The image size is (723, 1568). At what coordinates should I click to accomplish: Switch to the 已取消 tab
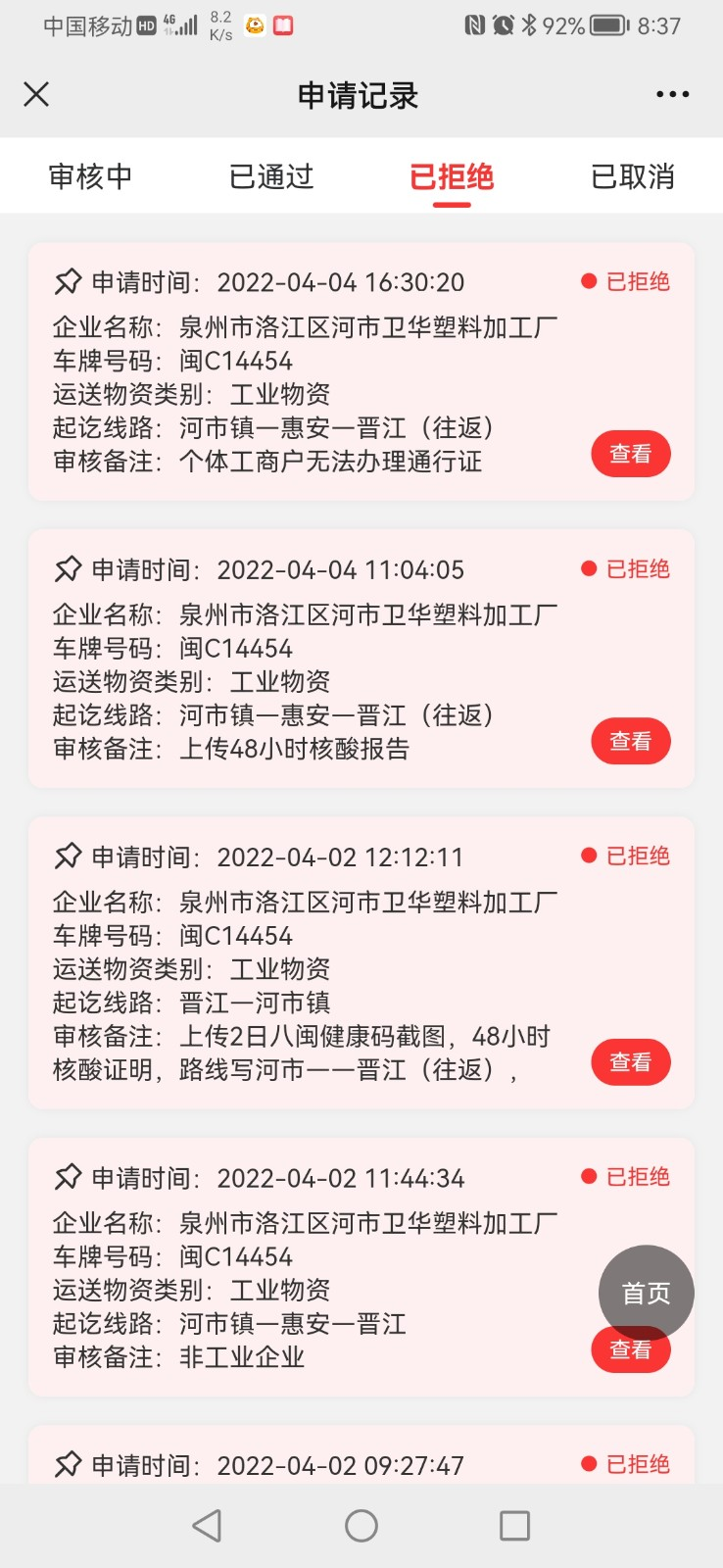pos(633,176)
